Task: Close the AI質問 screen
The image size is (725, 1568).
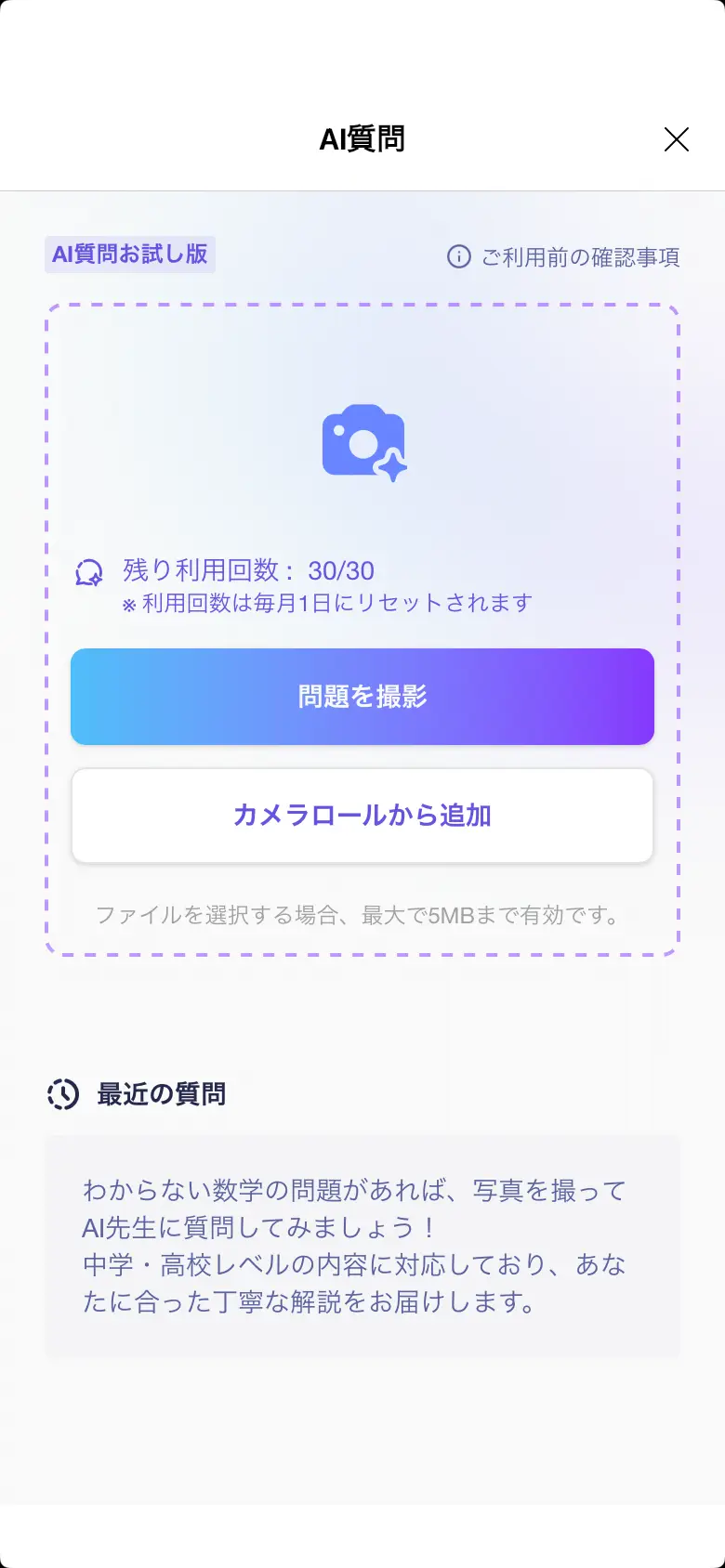Action: pos(676,139)
